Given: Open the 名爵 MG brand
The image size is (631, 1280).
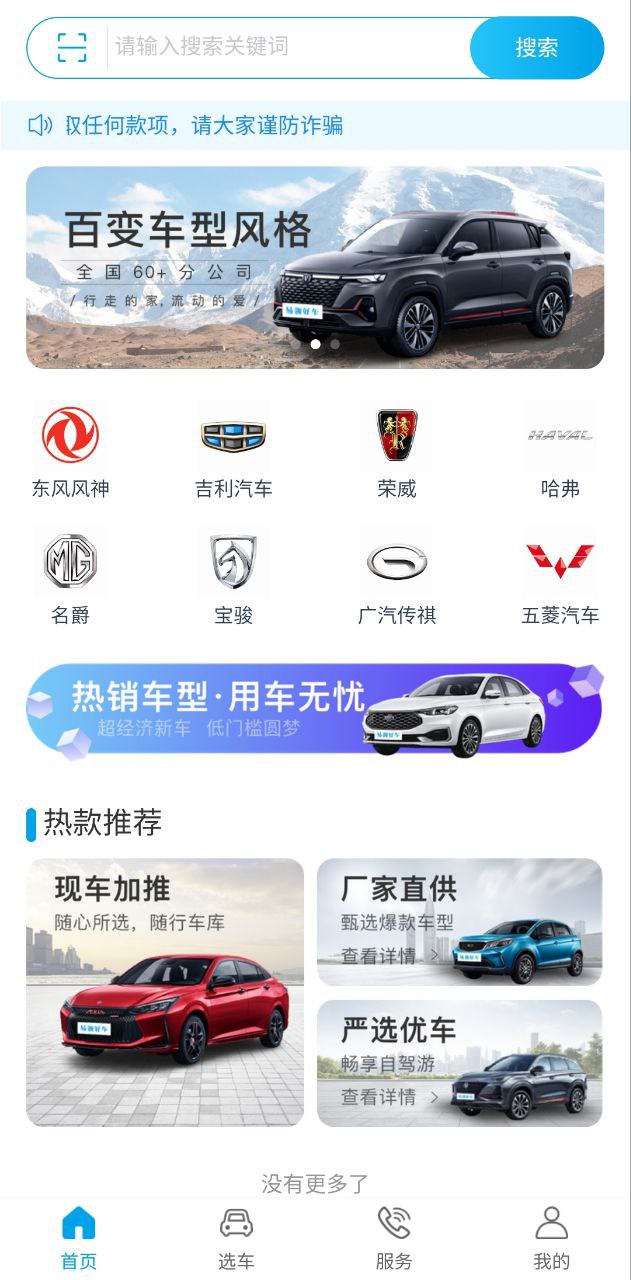Looking at the screenshot, I should coord(70,577).
